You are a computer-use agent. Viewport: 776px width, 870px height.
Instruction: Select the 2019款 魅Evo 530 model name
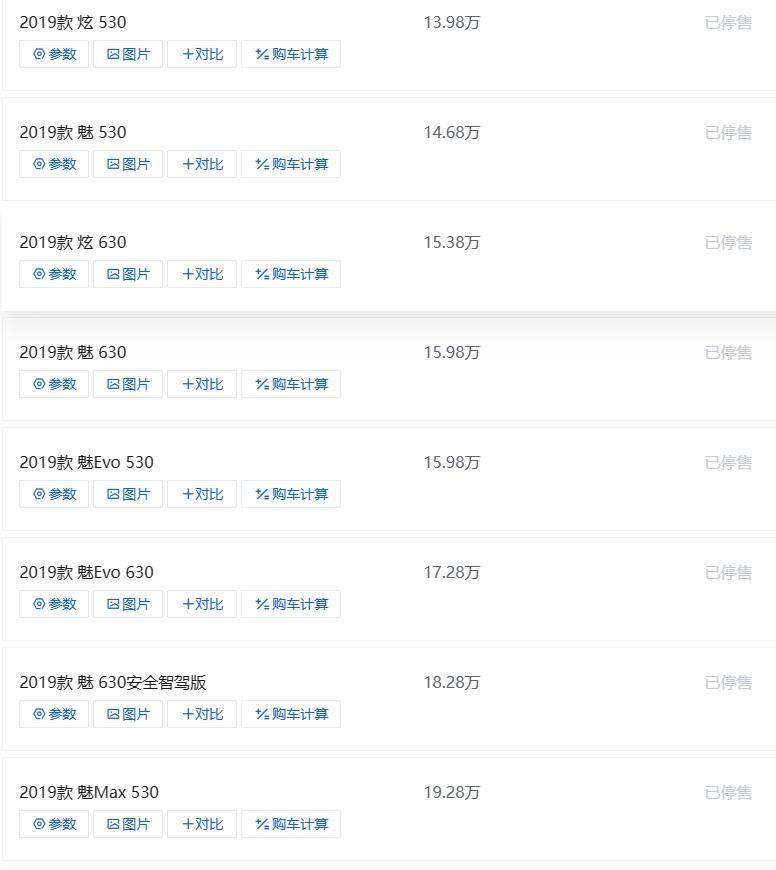[86, 462]
